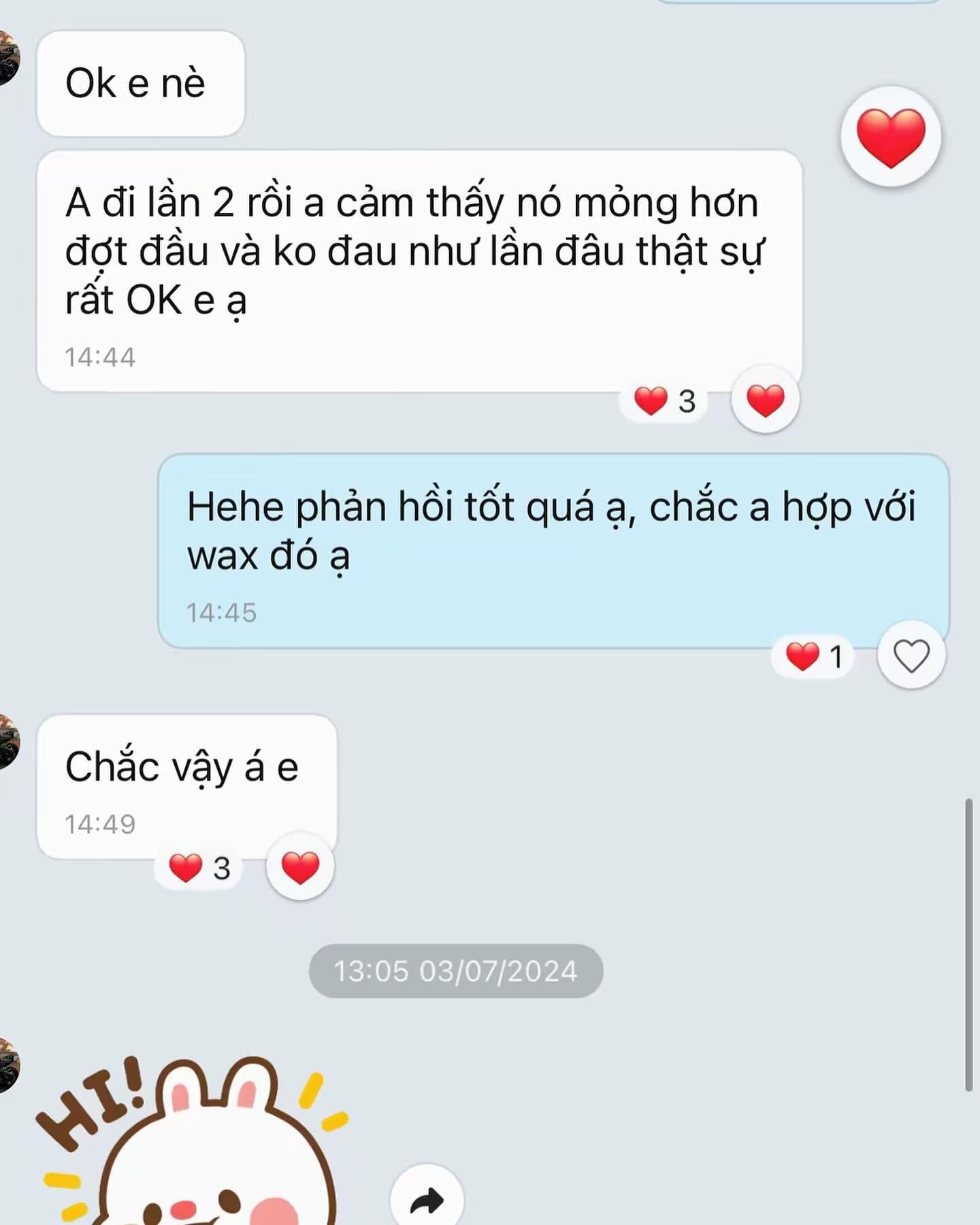Viewport: 980px width, 1225px height.
Task: View the 1 reaction on "Hehe phản hồi" message
Action: pyautogui.click(x=813, y=657)
